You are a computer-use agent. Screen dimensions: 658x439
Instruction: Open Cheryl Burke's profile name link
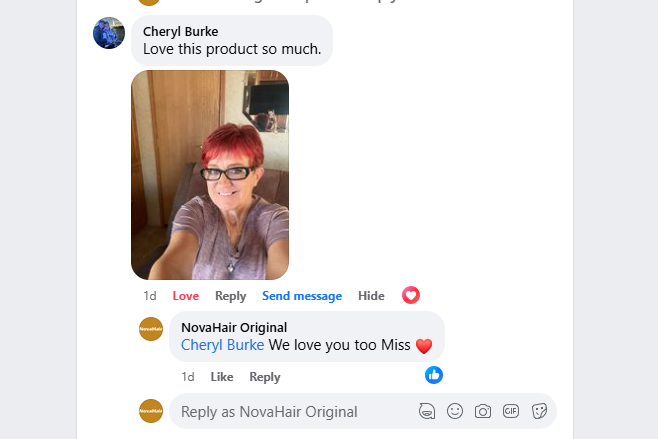180,31
